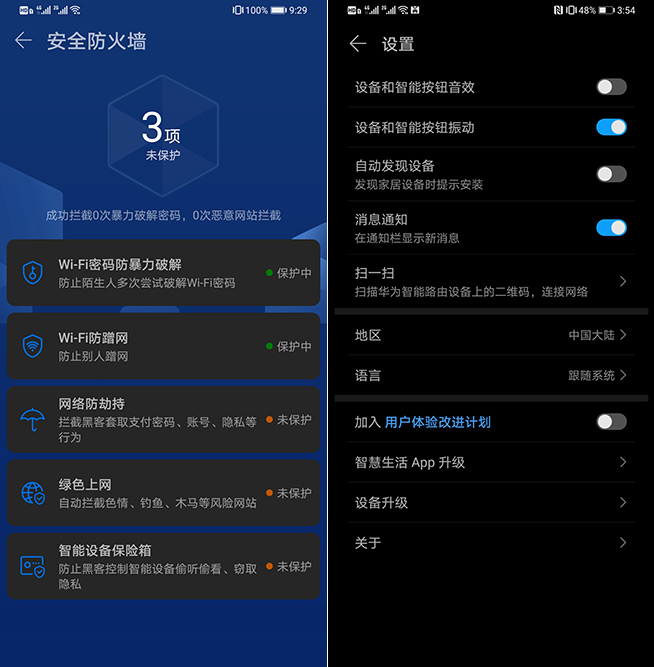Open 智慧生活 App 升级

tap(490, 462)
